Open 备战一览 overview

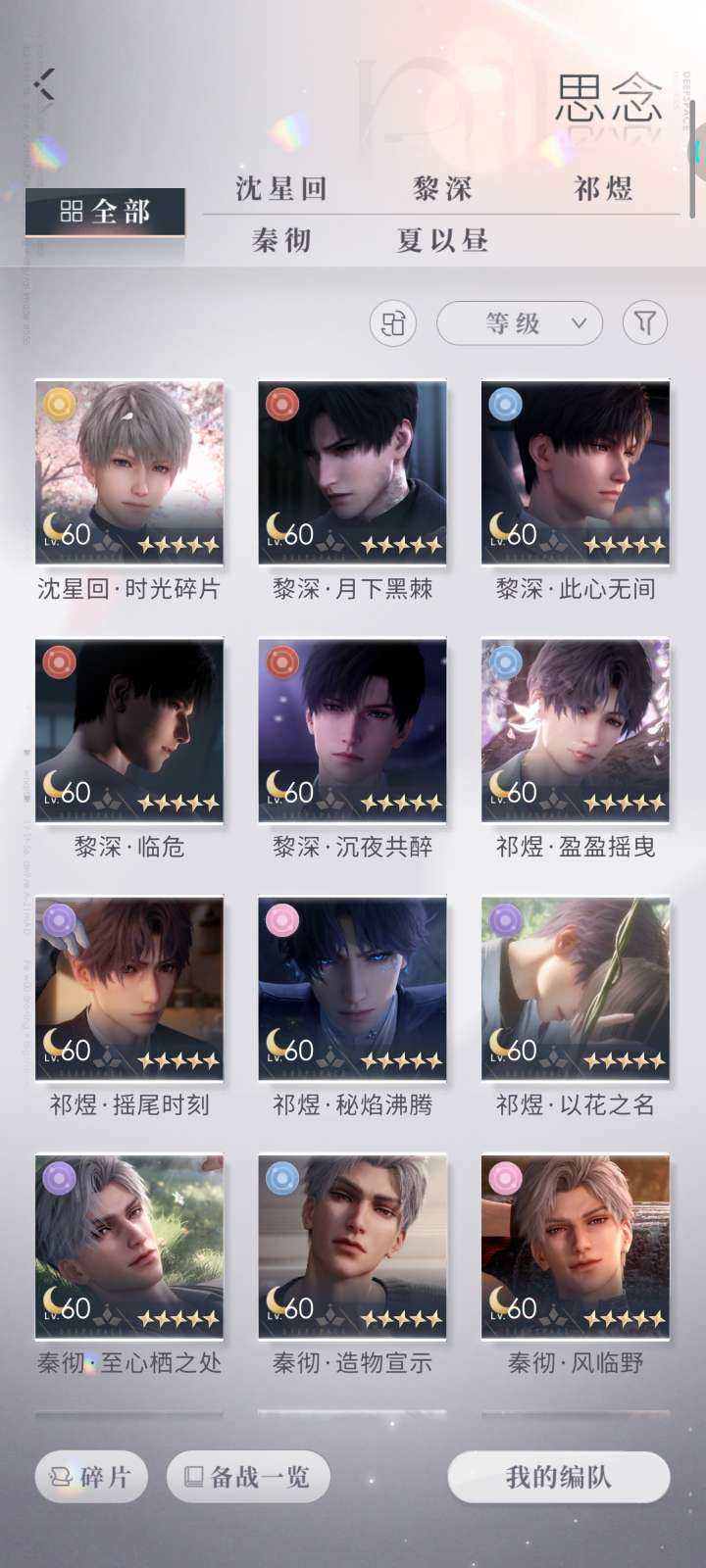coord(248,1477)
